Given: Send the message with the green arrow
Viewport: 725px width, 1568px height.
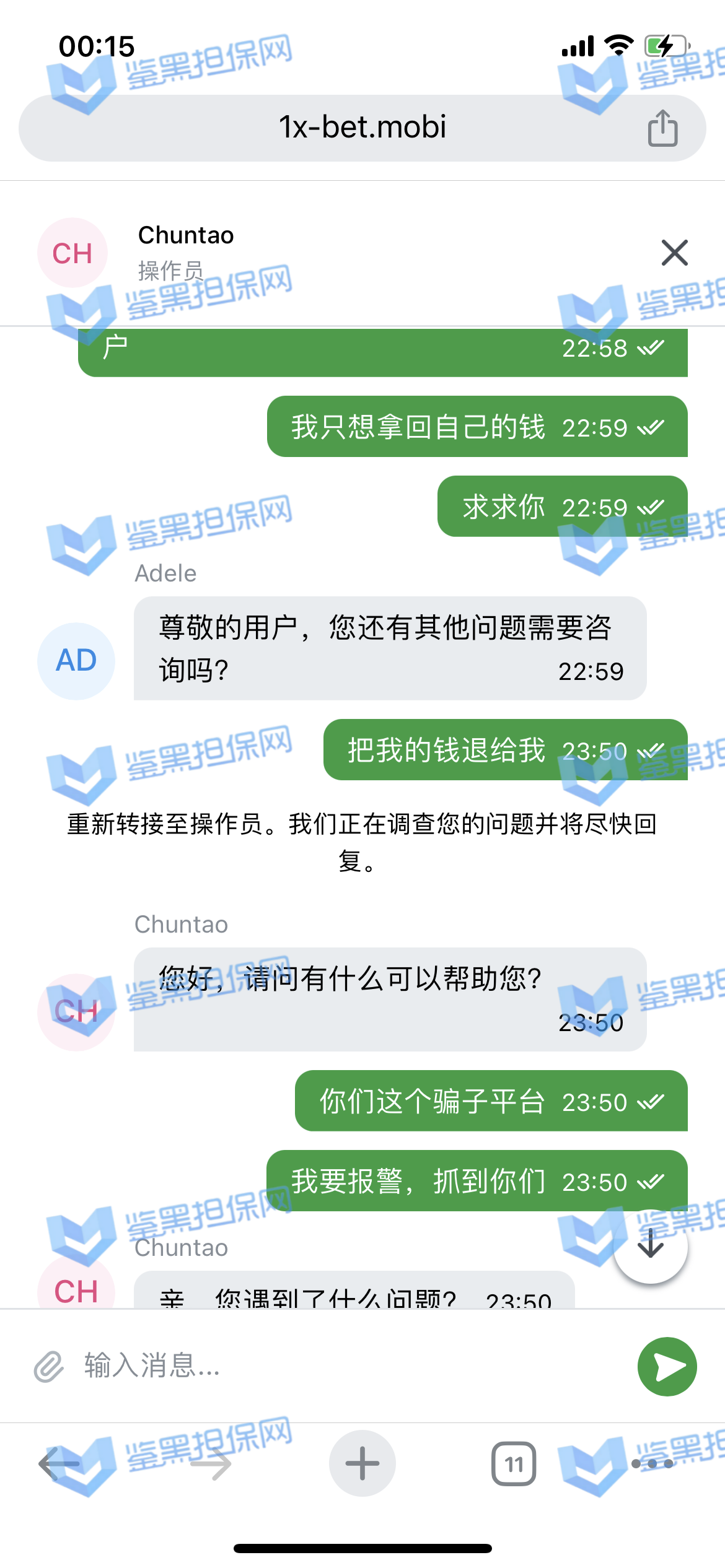Looking at the screenshot, I should (x=667, y=1366).
